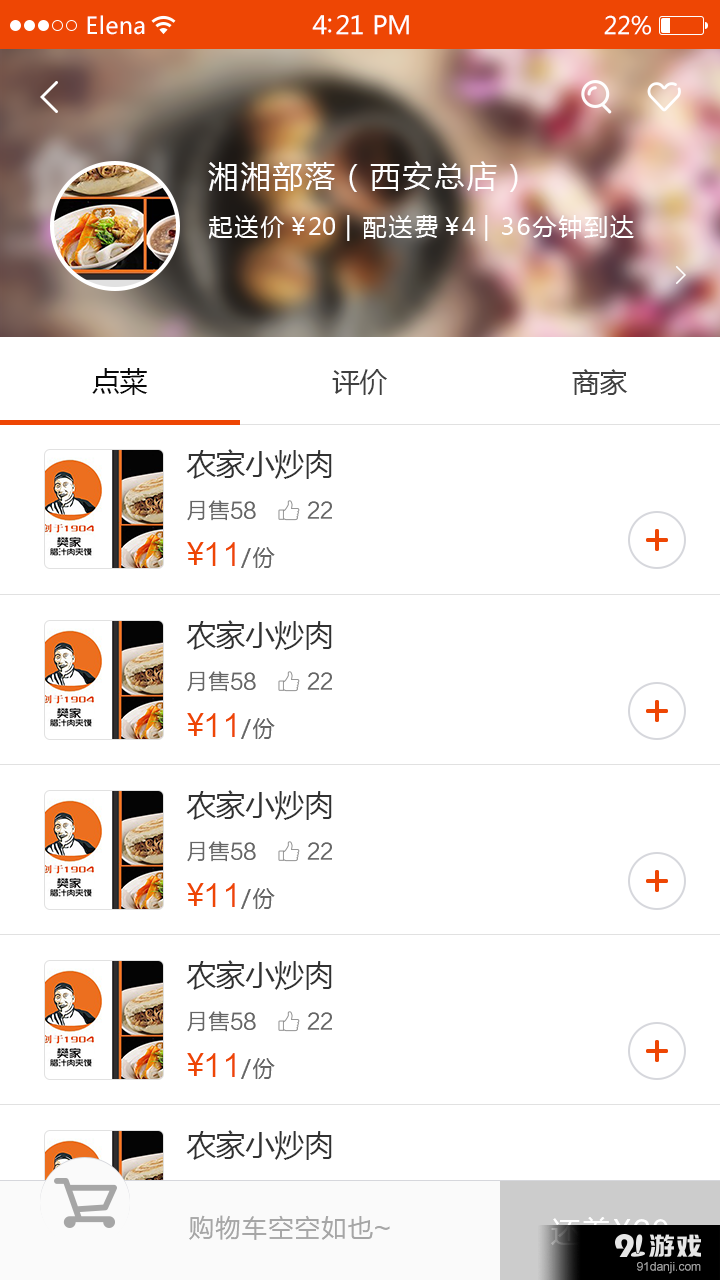Click the thumbs-up icon on the second dish listing

290,681
